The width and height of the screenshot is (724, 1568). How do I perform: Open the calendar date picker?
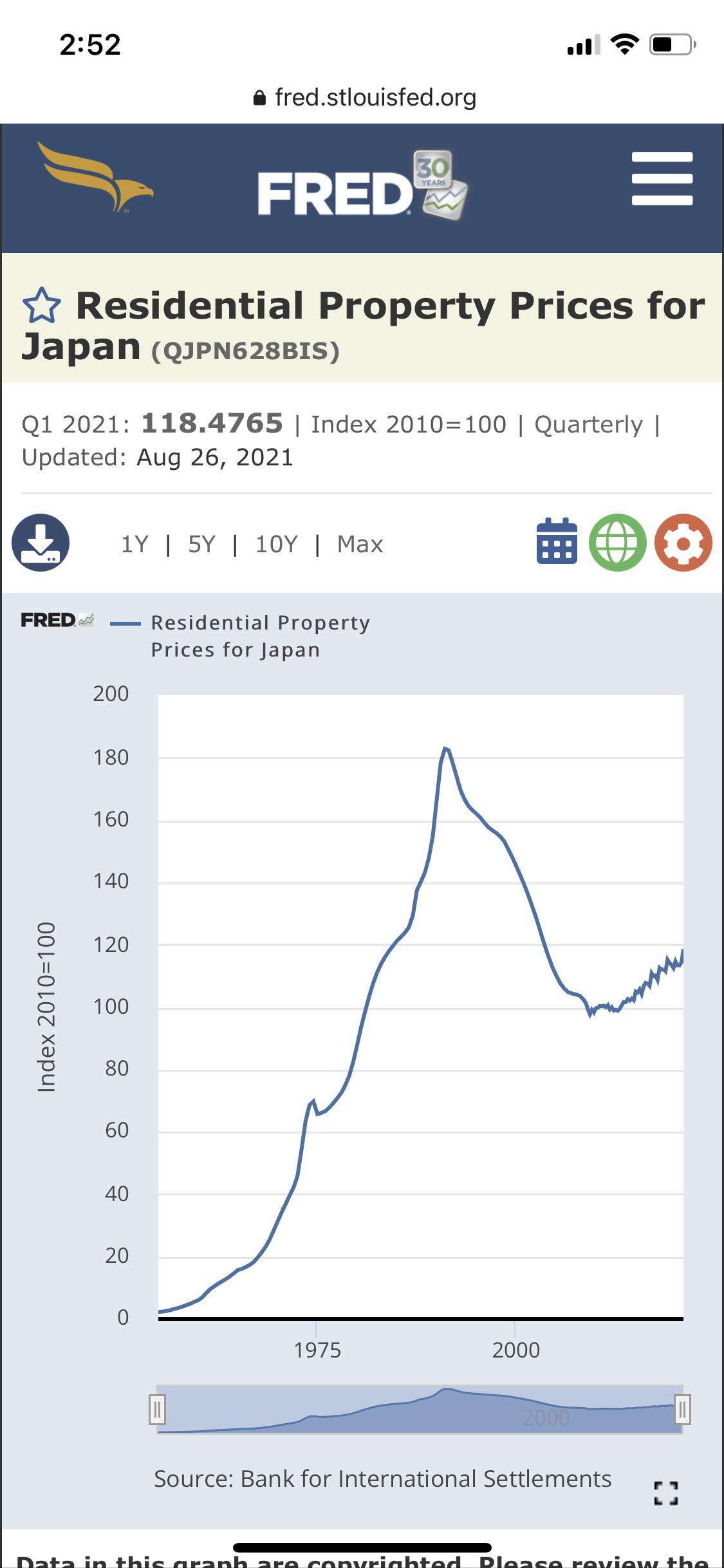click(x=557, y=542)
